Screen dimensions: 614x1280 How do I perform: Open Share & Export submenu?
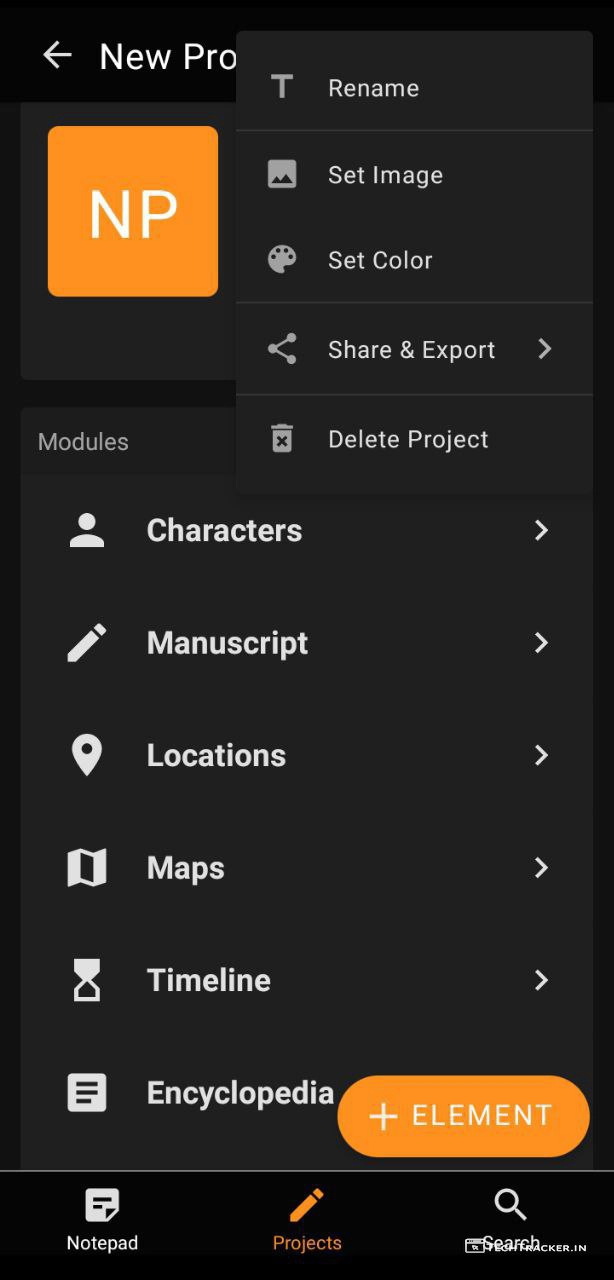(x=412, y=349)
